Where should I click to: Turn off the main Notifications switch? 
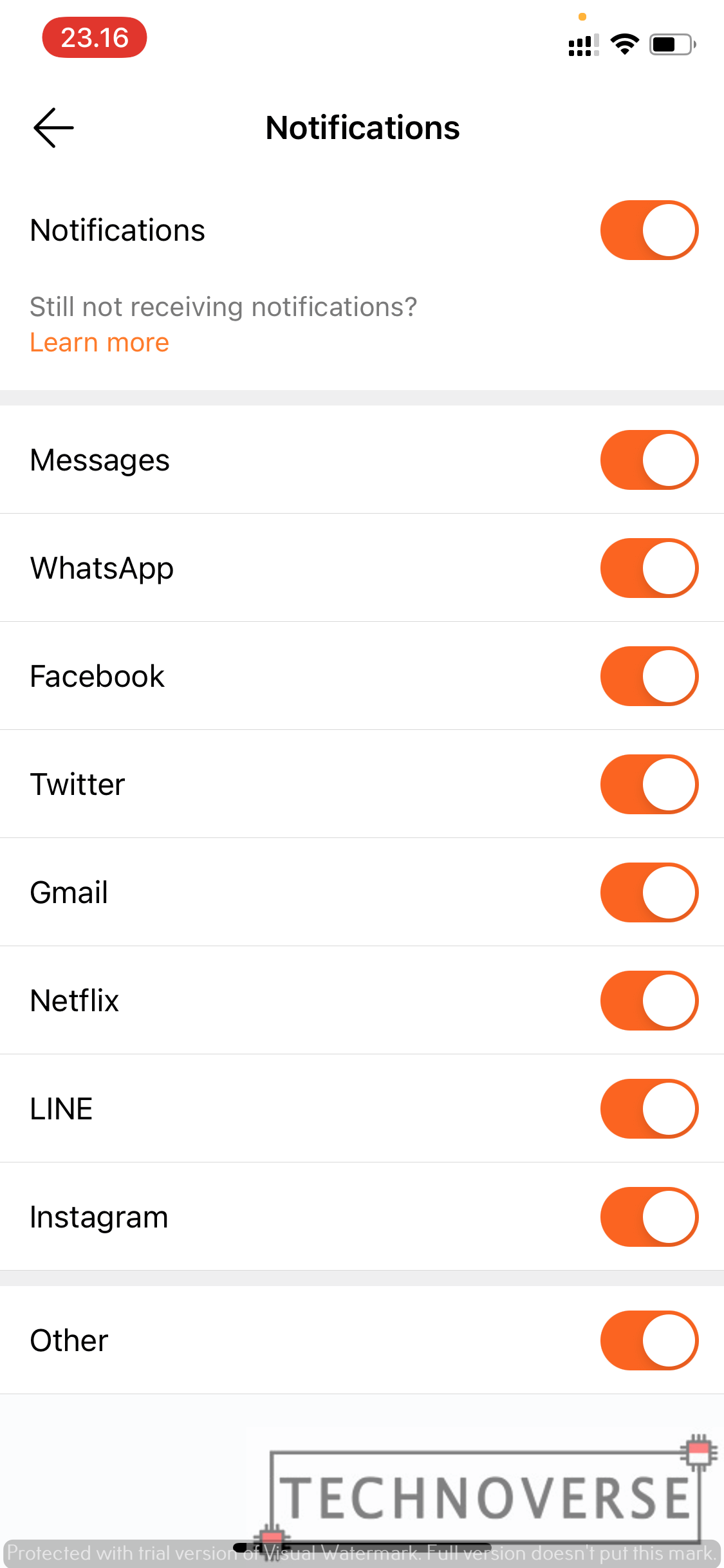(x=649, y=230)
